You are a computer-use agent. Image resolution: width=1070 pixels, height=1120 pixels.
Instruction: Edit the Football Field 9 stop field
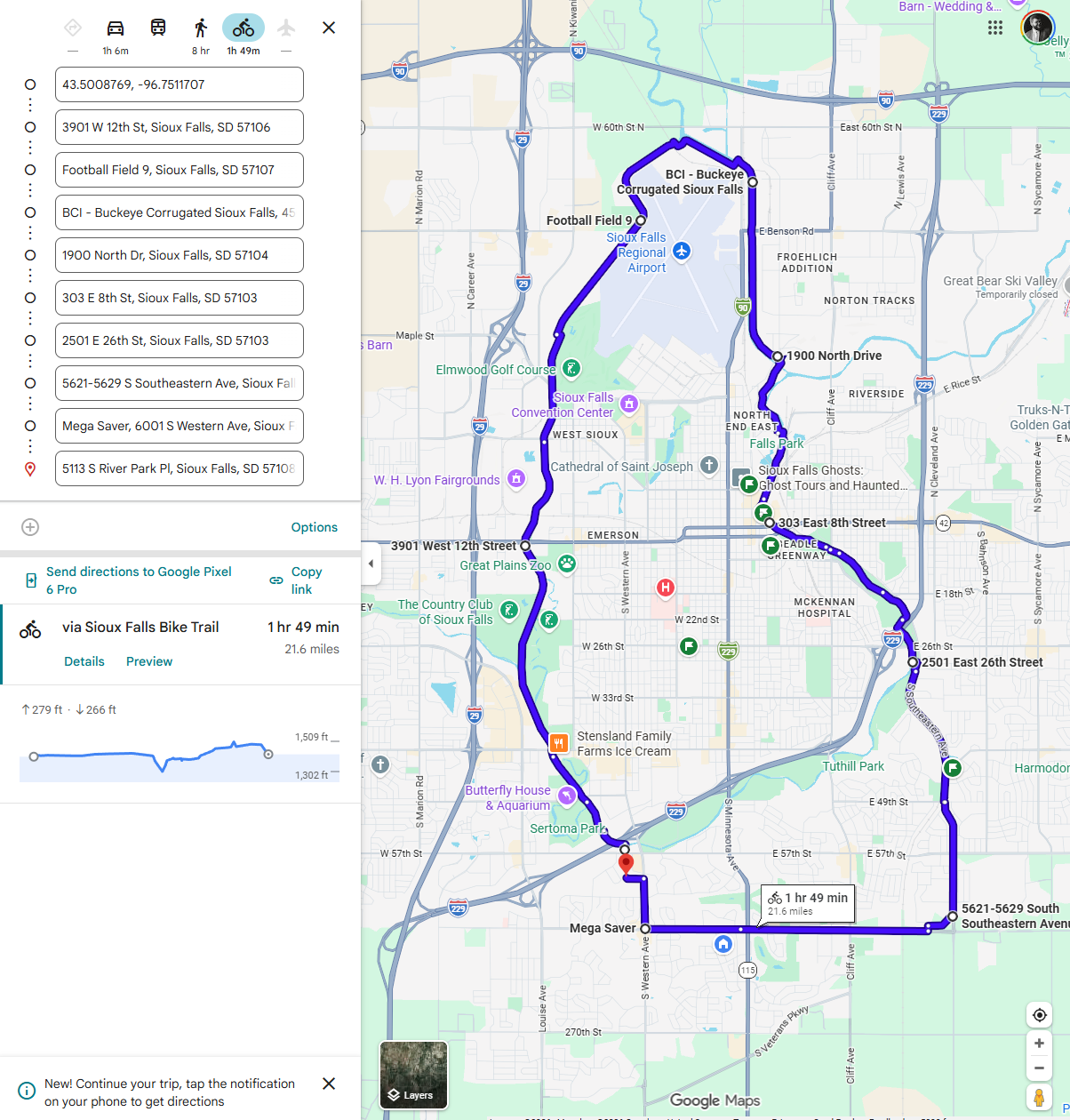coord(179,170)
